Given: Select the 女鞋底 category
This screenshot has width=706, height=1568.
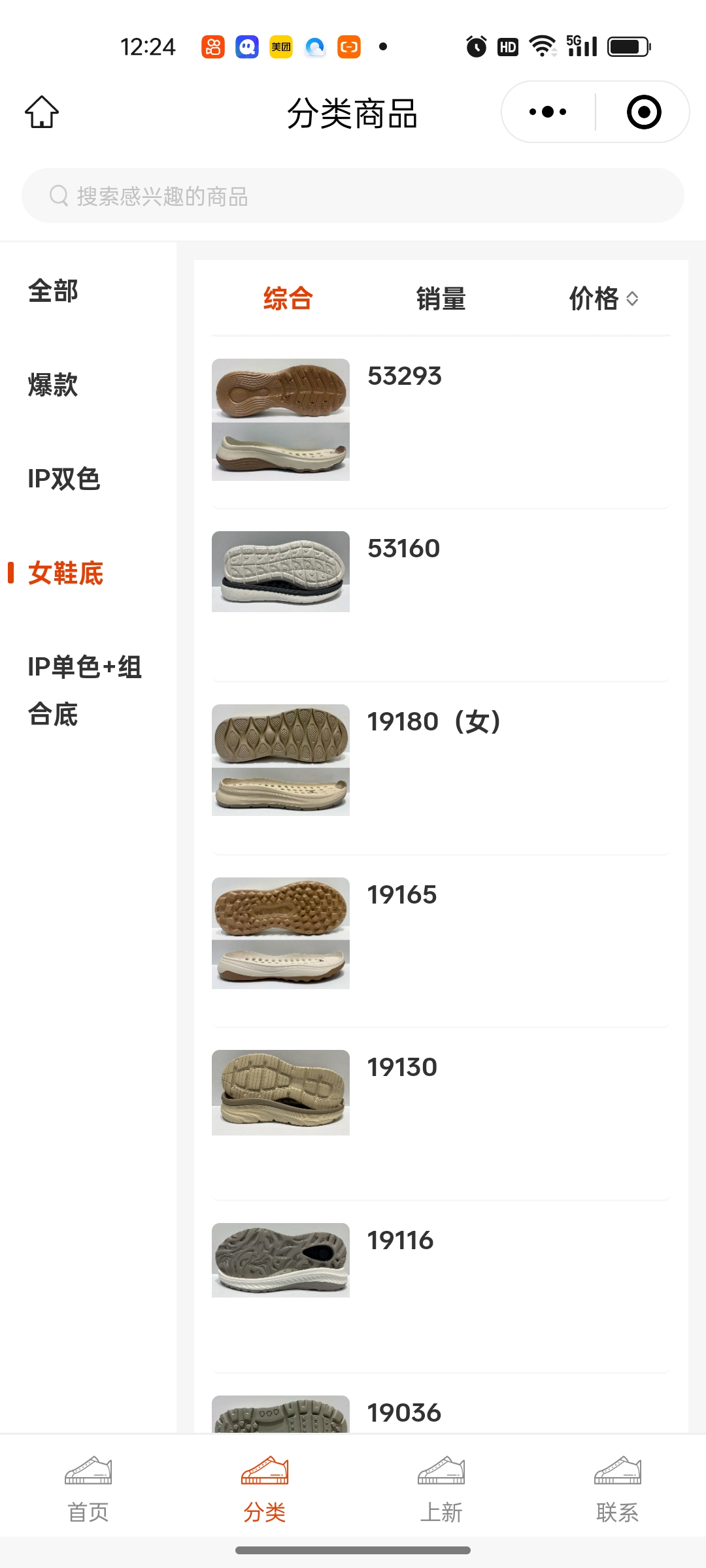Looking at the screenshot, I should pos(65,573).
